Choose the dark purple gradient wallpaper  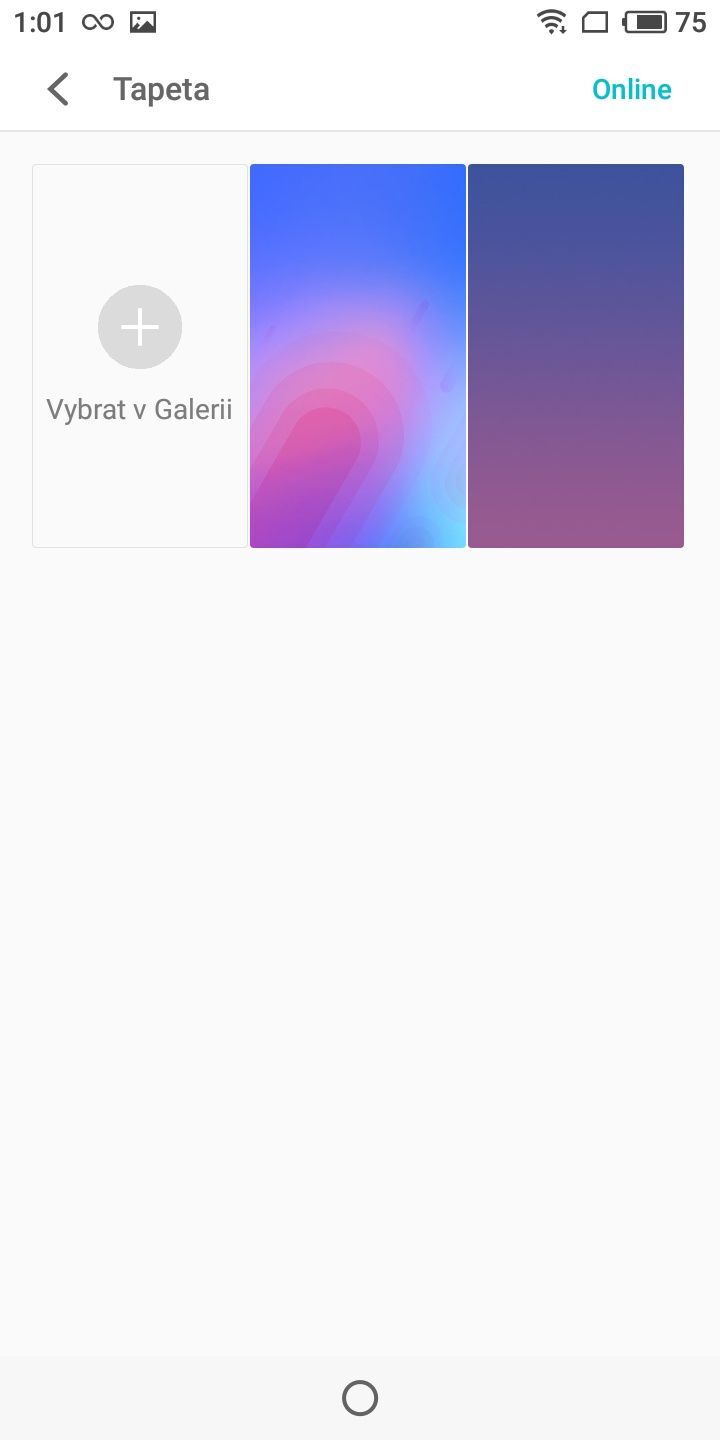coord(575,355)
